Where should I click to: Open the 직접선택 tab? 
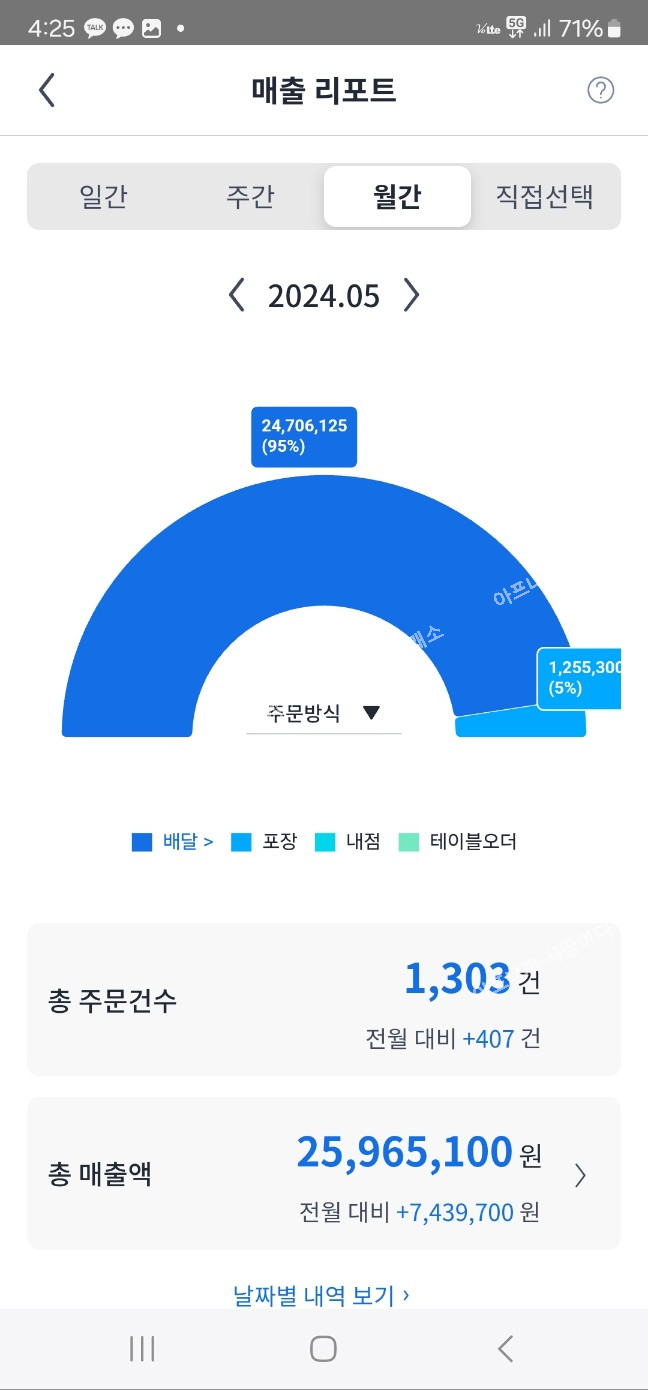(545, 197)
